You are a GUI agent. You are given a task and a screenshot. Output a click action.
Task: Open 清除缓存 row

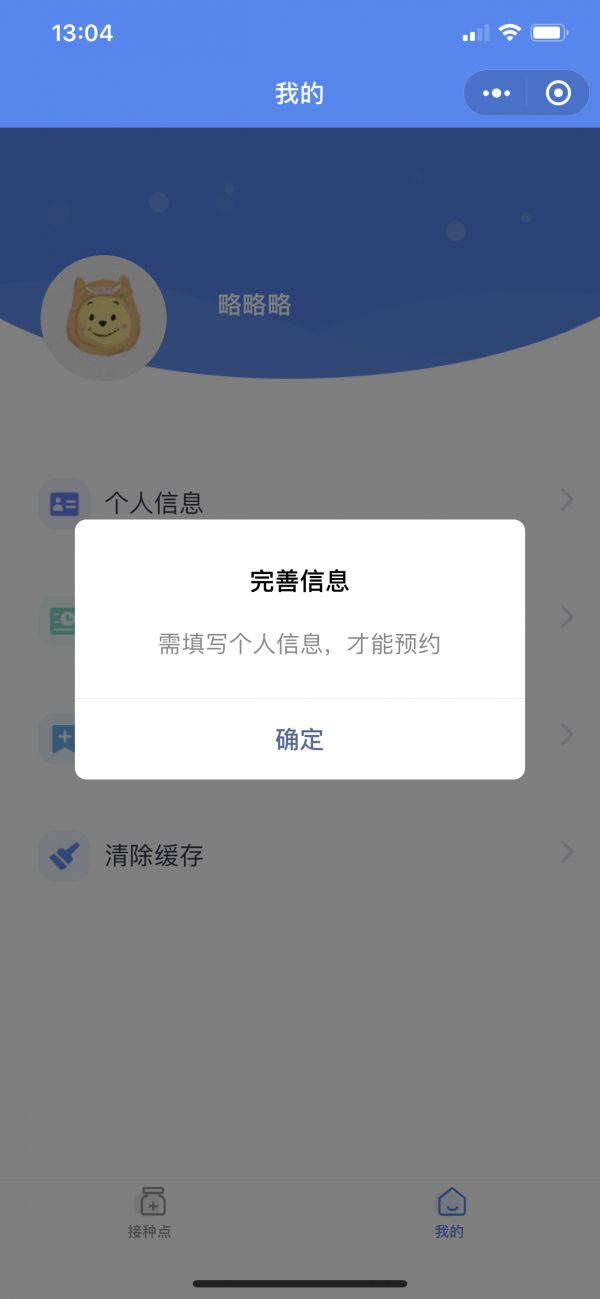[x=300, y=855]
